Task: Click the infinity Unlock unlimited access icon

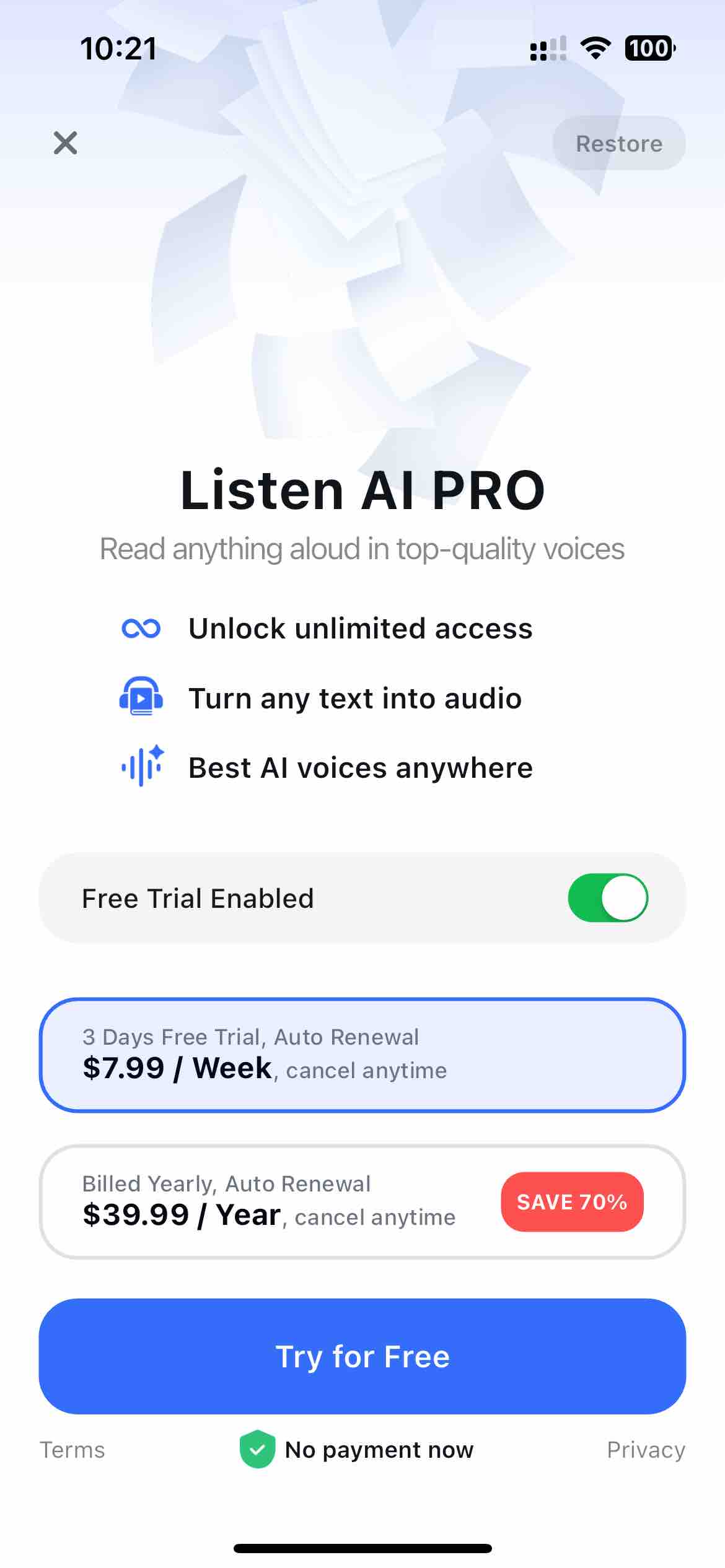Action: 141,627
